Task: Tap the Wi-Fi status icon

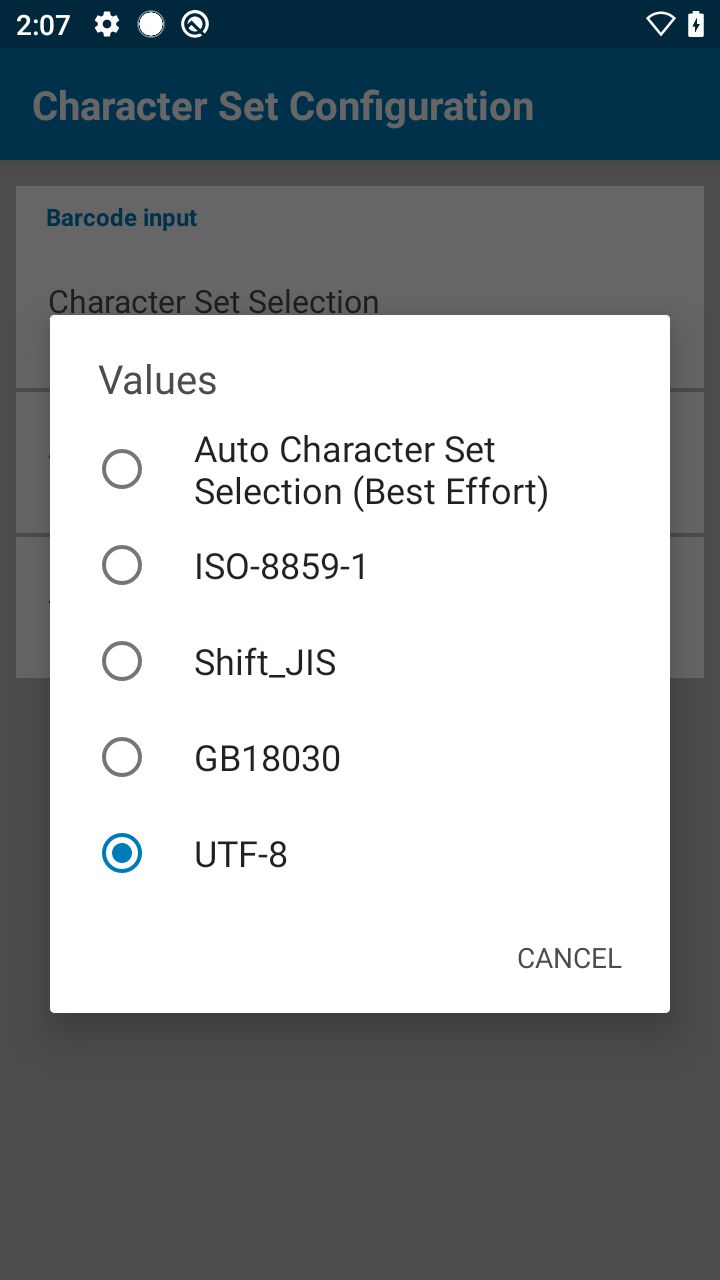Action: pyautogui.click(x=660, y=23)
